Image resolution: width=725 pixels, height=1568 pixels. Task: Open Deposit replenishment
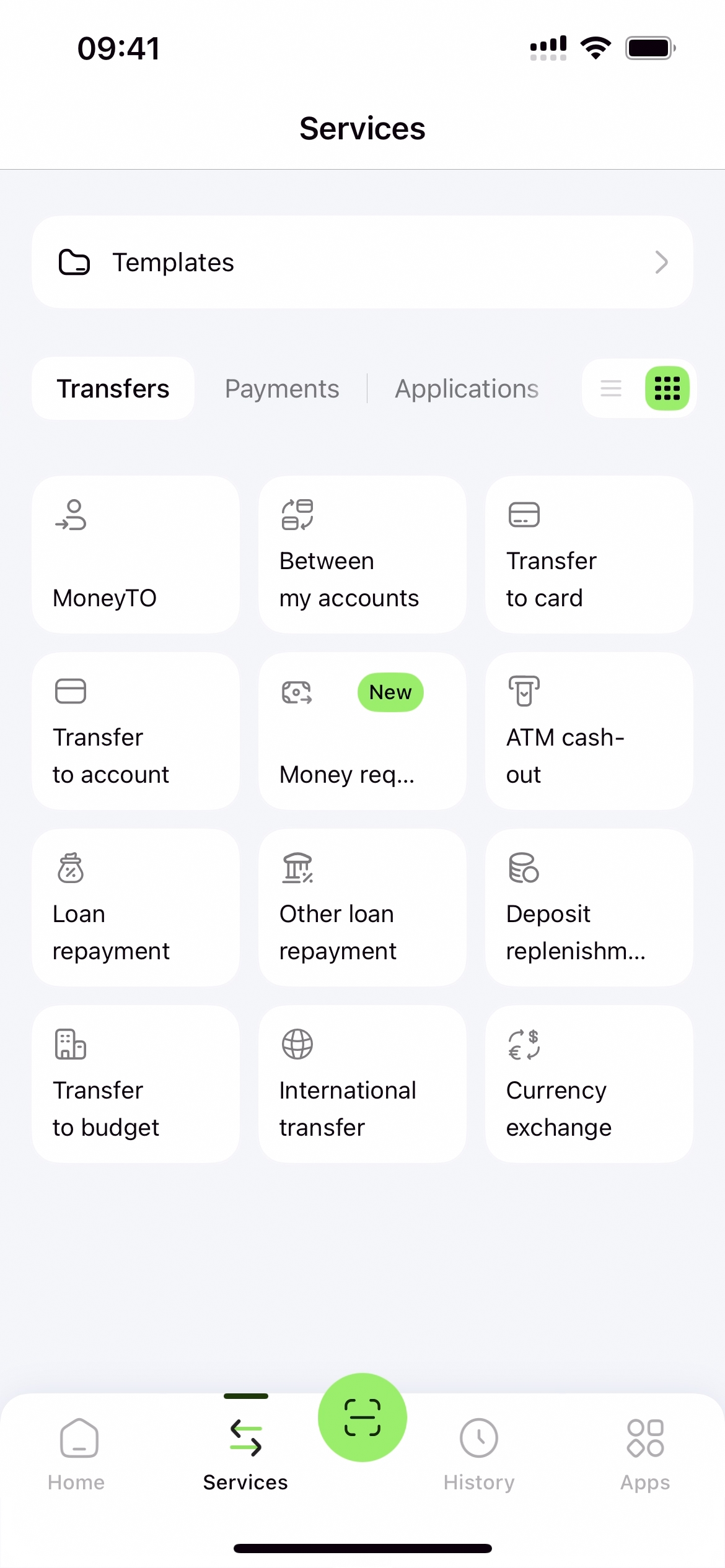589,907
